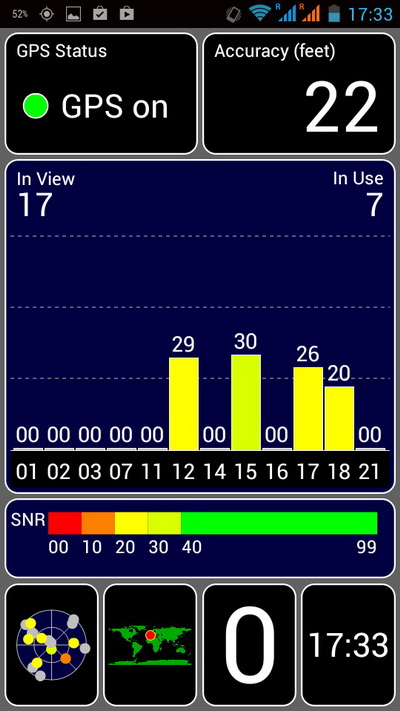This screenshot has width=400, height=711.
Task: Open the time tile showing 17:33
Action: [x=348, y=644]
